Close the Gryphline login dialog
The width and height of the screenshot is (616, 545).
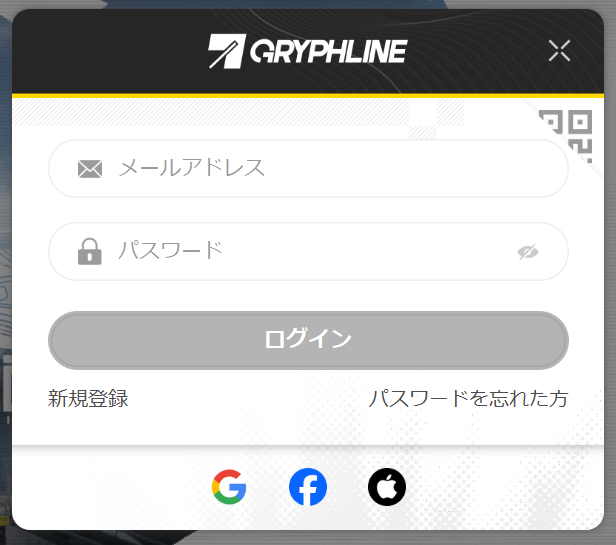pos(559,50)
